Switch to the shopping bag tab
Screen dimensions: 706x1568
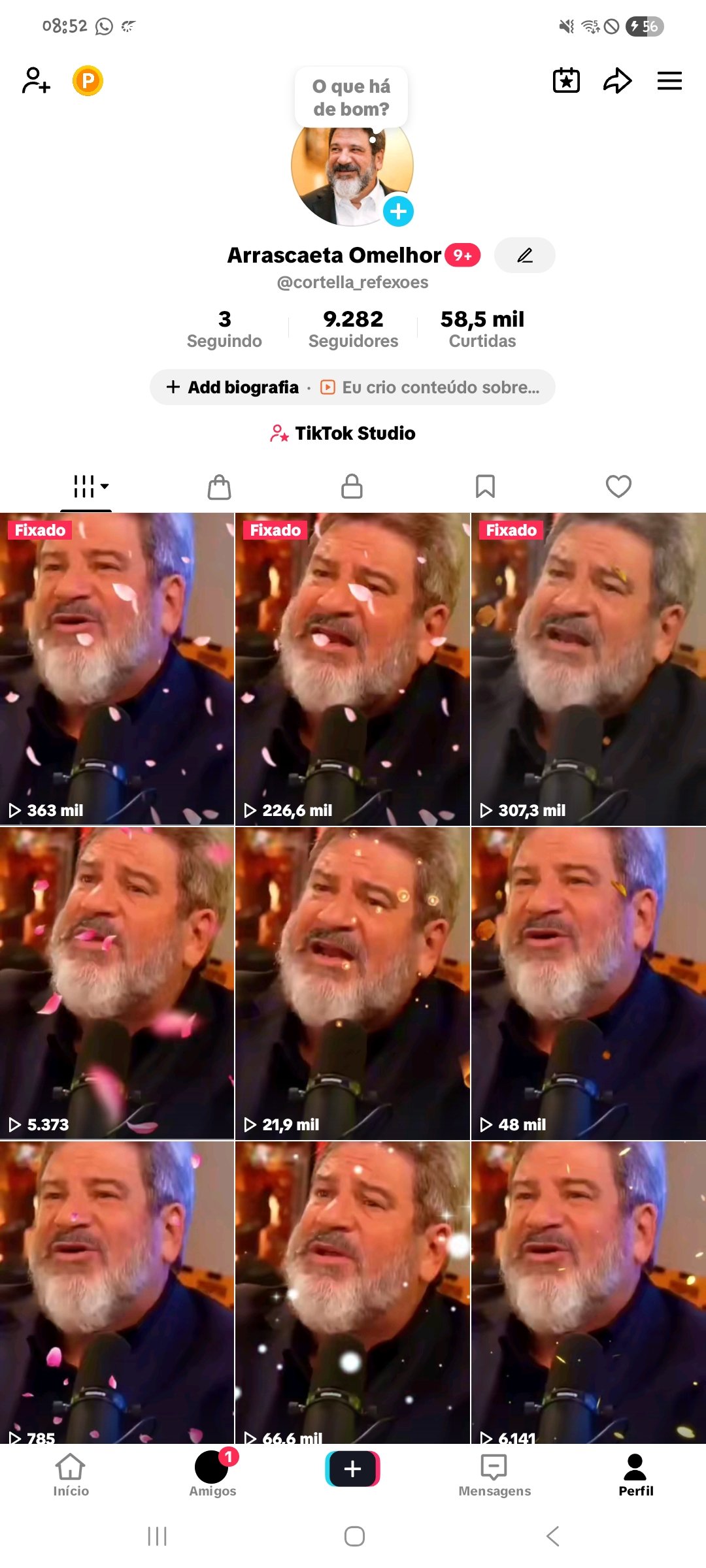pyautogui.click(x=219, y=487)
